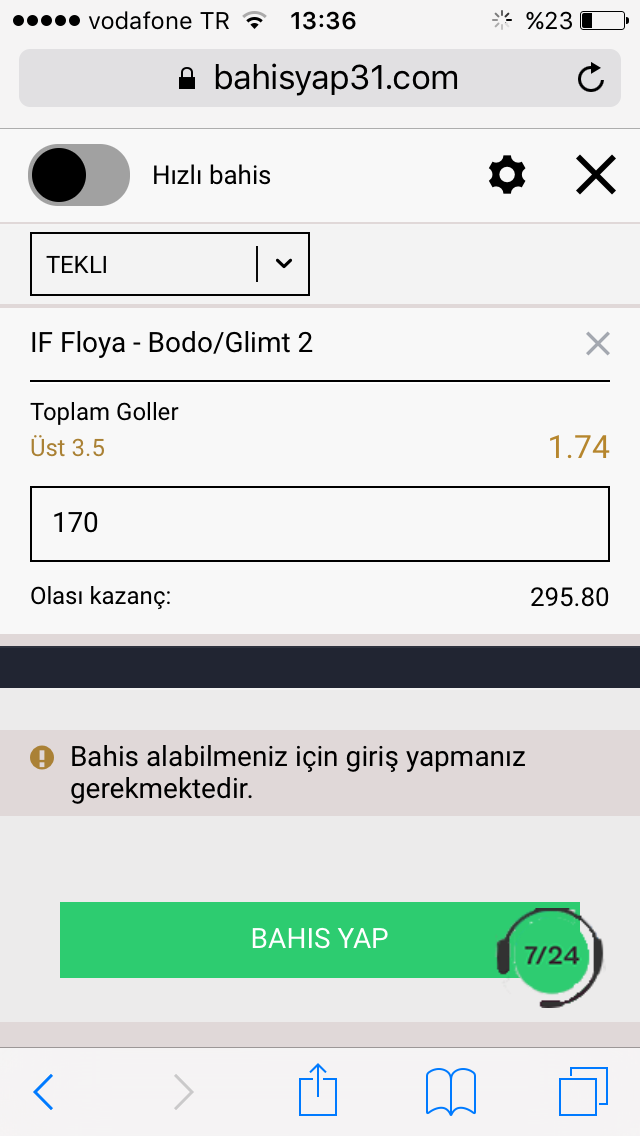Reload the page in address bar

pyautogui.click(x=591, y=78)
